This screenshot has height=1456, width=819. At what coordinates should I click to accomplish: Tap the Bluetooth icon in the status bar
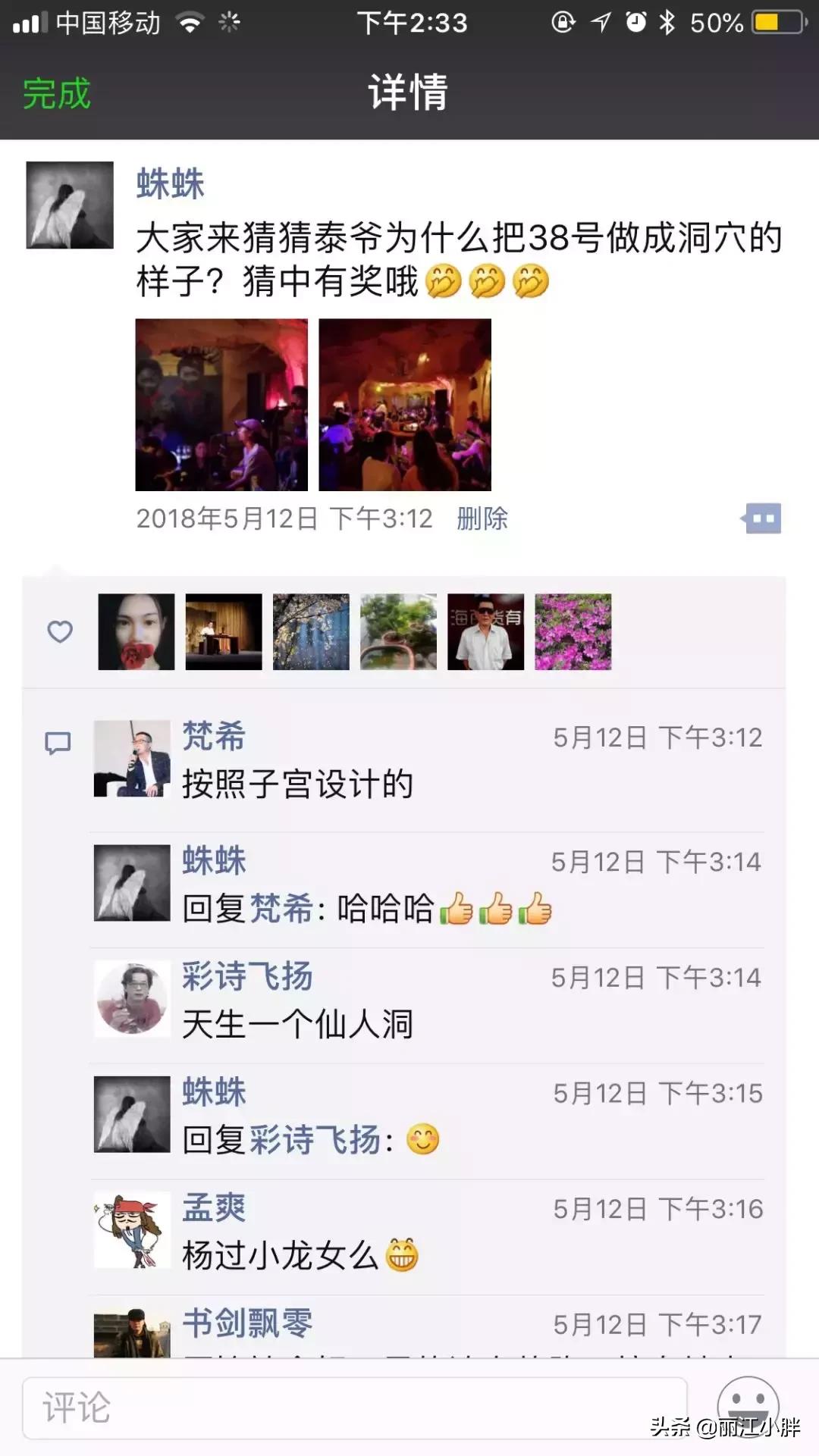tap(666, 21)
